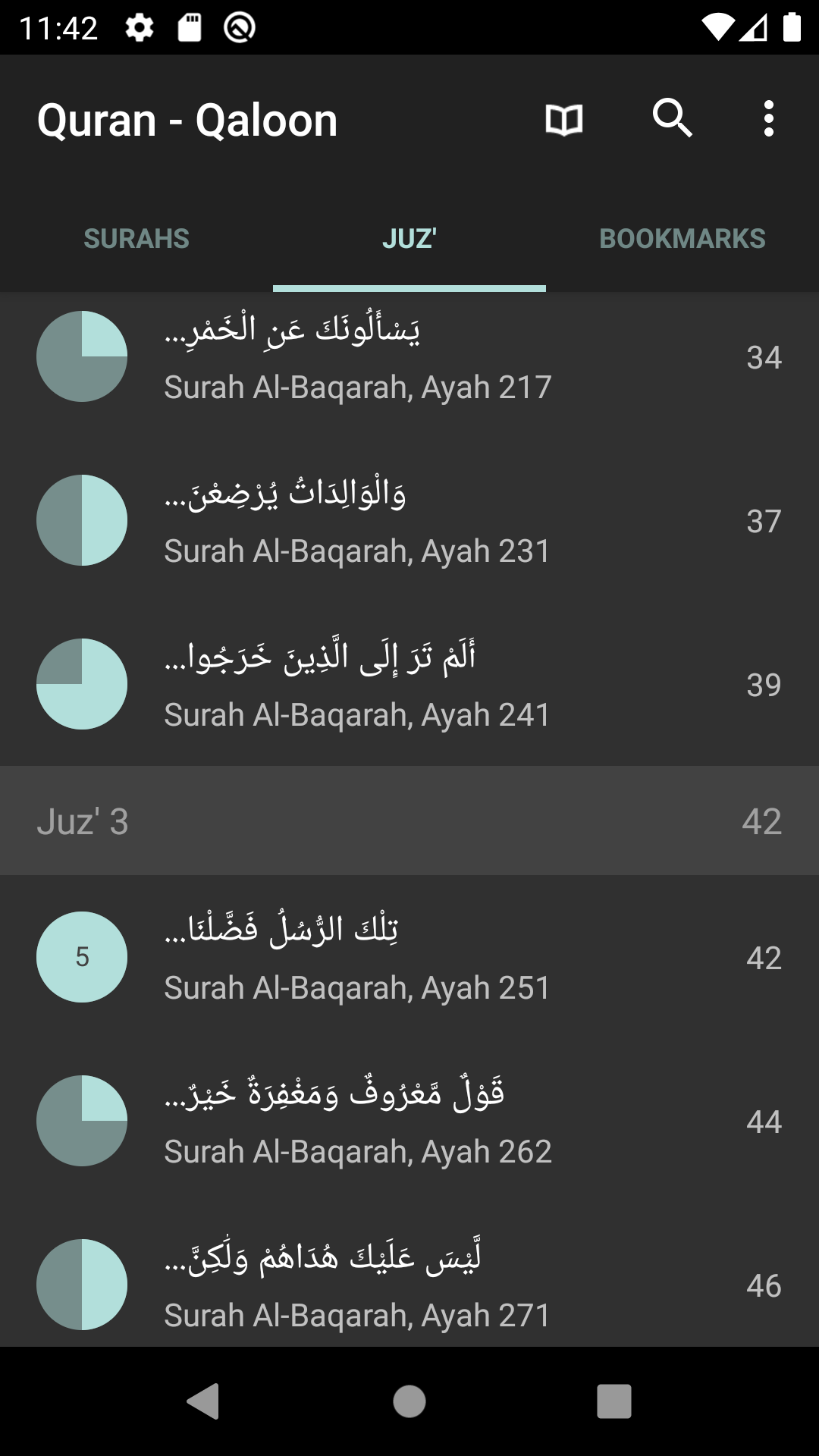The height and width of the screenshot is (1456, 819).
Task: Select the Juz' tab
Action: (409, 239)
